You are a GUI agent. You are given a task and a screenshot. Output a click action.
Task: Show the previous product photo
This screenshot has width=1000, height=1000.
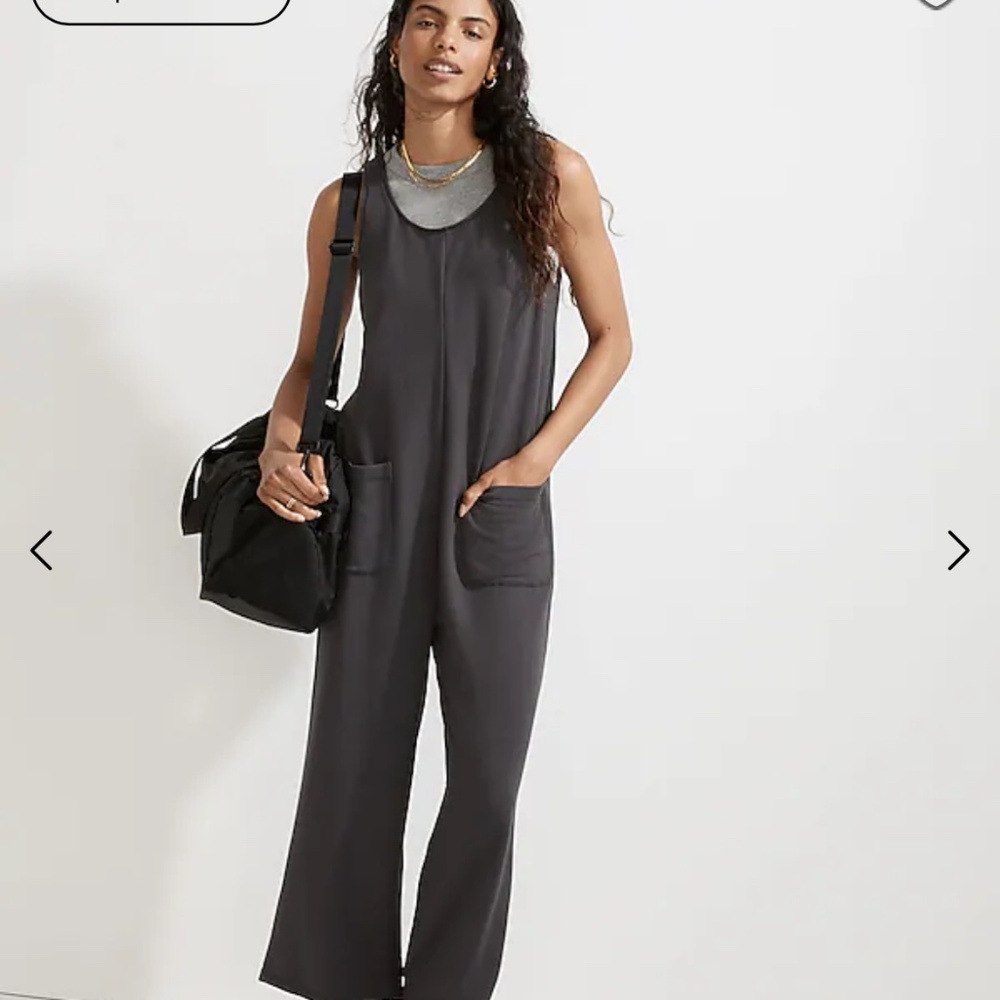(x=41, y=550)
